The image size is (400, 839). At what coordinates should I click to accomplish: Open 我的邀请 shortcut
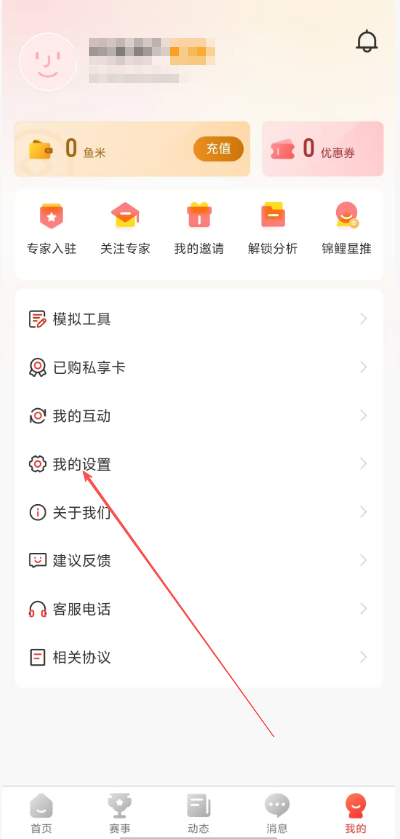(x=199, y=228)
